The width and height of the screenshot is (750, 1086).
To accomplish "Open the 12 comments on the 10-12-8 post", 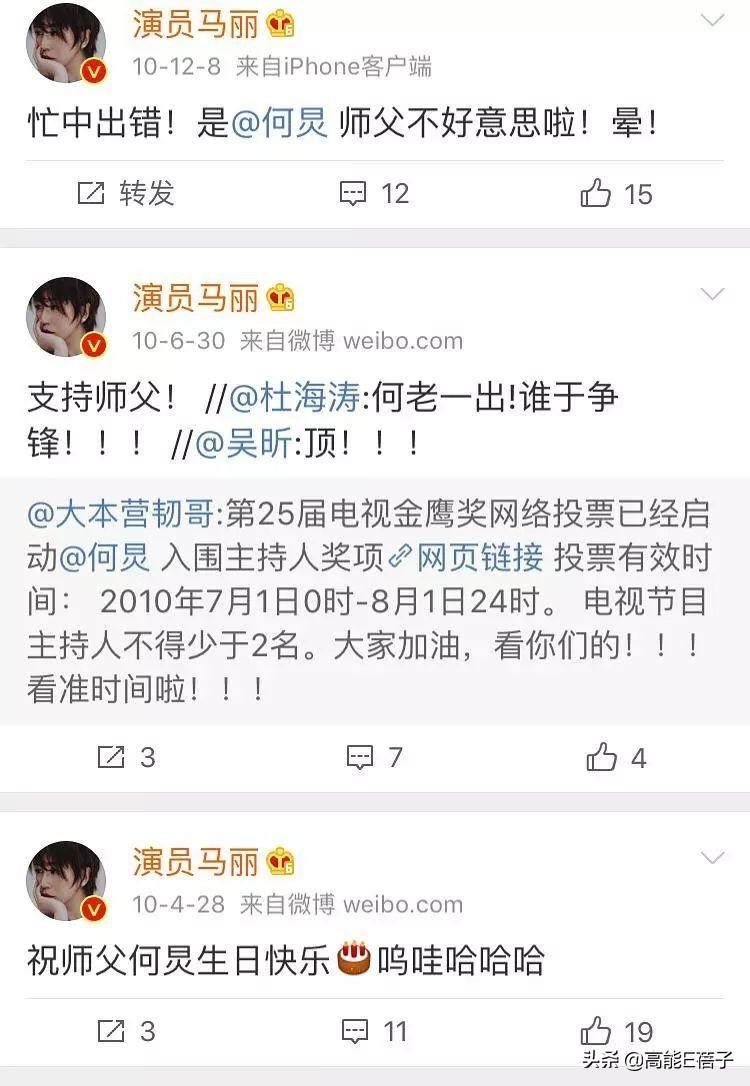I will [x=374, y=193].
